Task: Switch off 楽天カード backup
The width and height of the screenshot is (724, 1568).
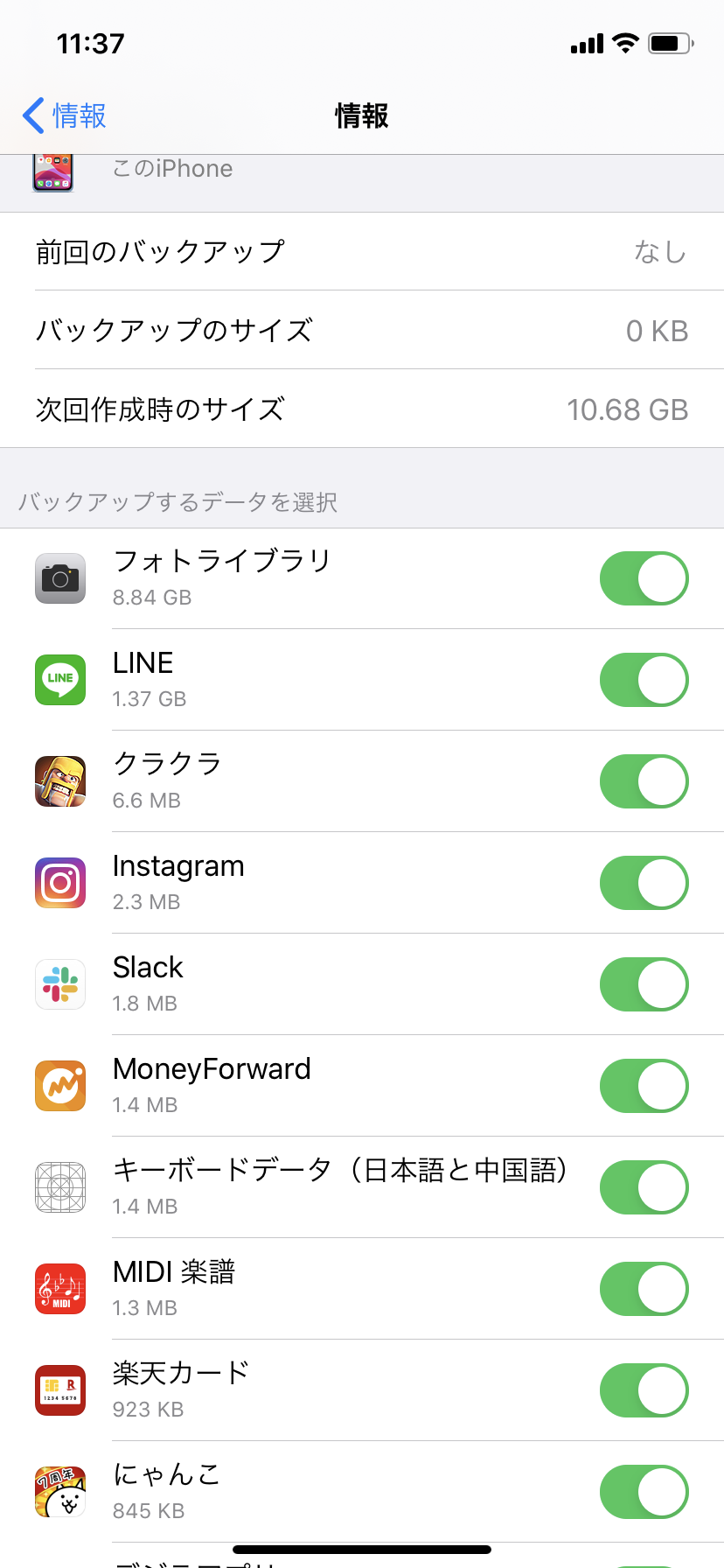Action: coord(644,1390)
